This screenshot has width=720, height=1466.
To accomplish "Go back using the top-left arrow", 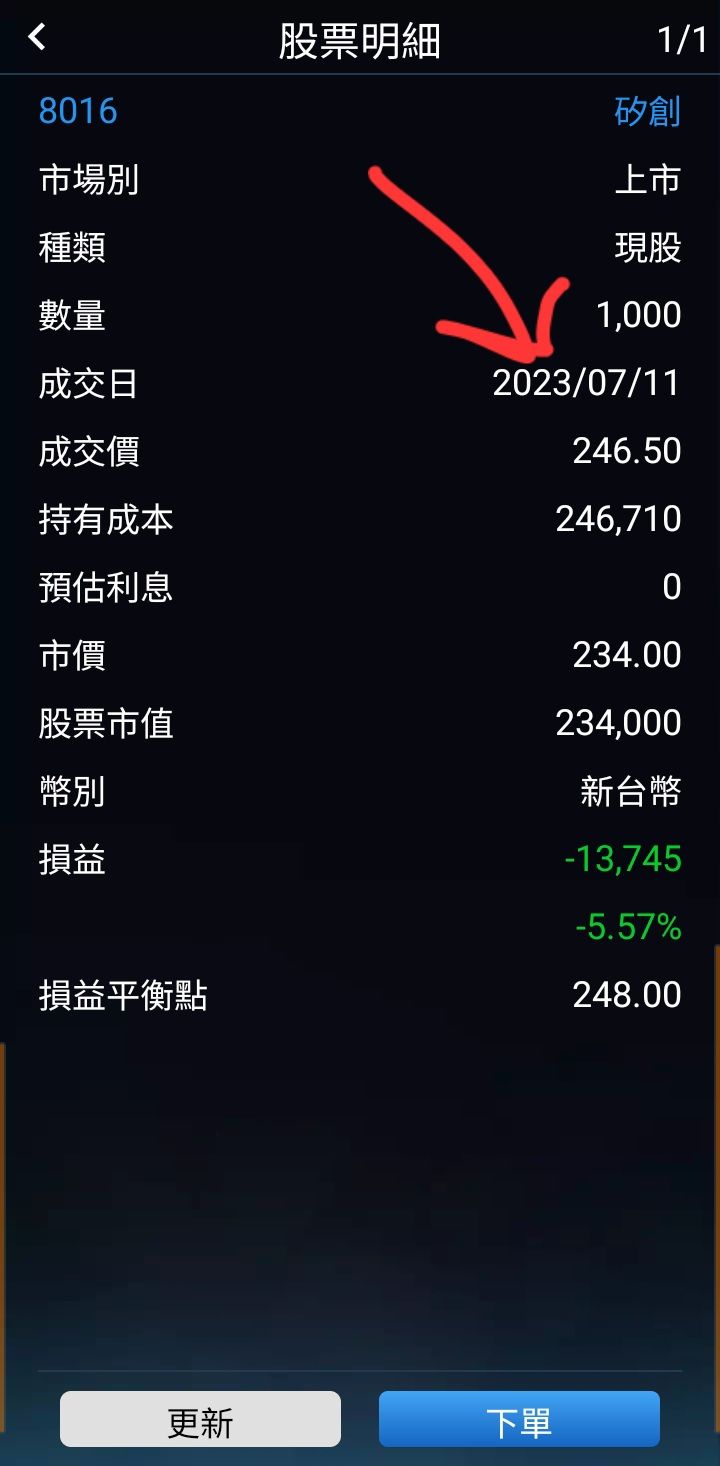I will click(37, 38).
